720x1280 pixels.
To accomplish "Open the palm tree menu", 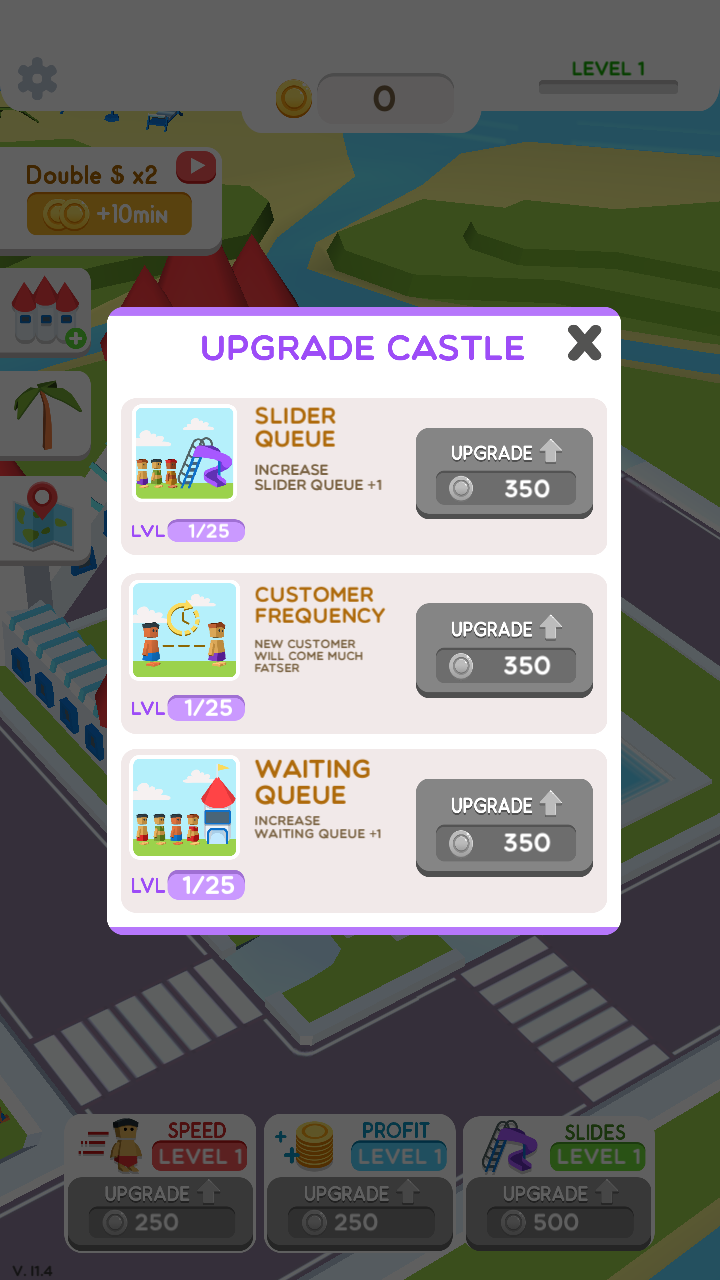I will coord(45,412).
